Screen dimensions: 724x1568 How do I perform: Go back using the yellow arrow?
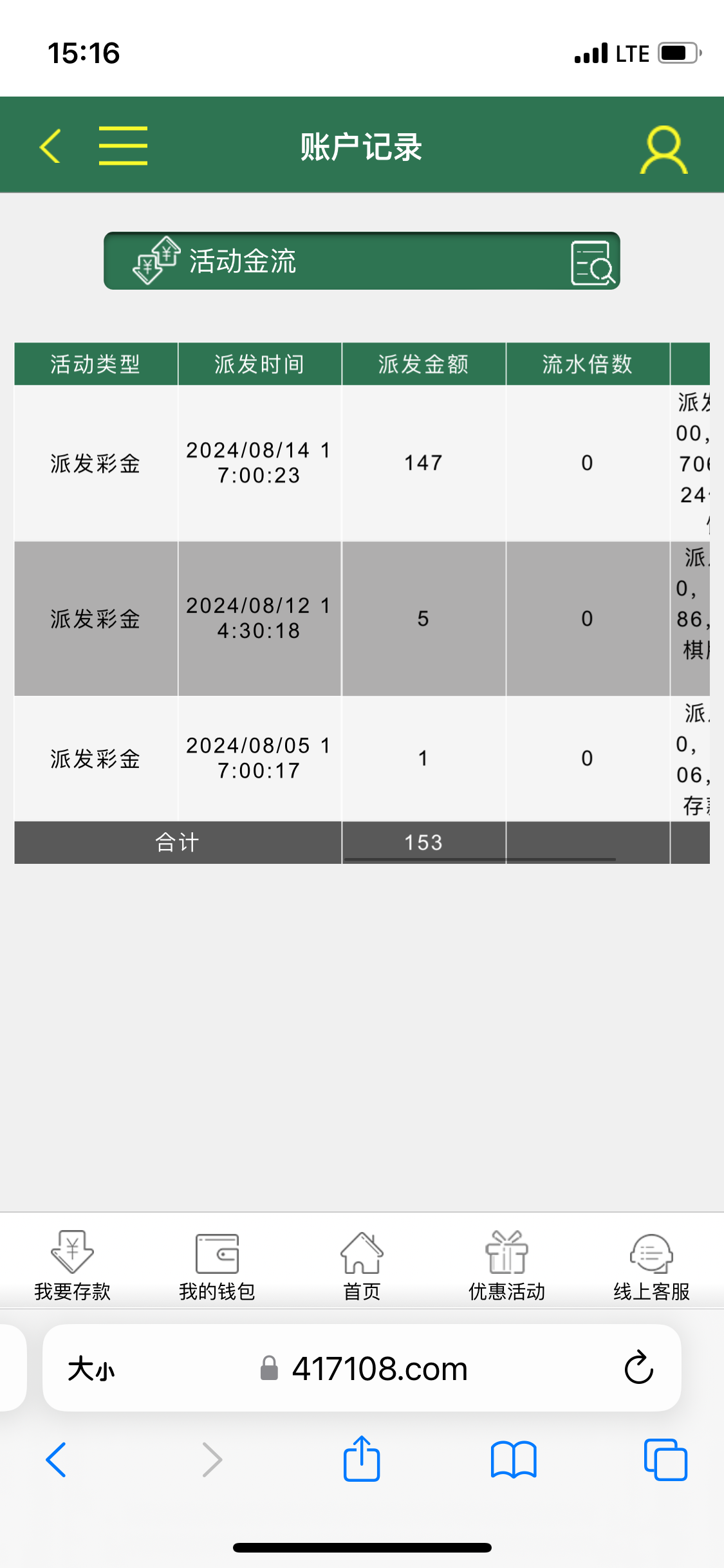coord(50,146)
